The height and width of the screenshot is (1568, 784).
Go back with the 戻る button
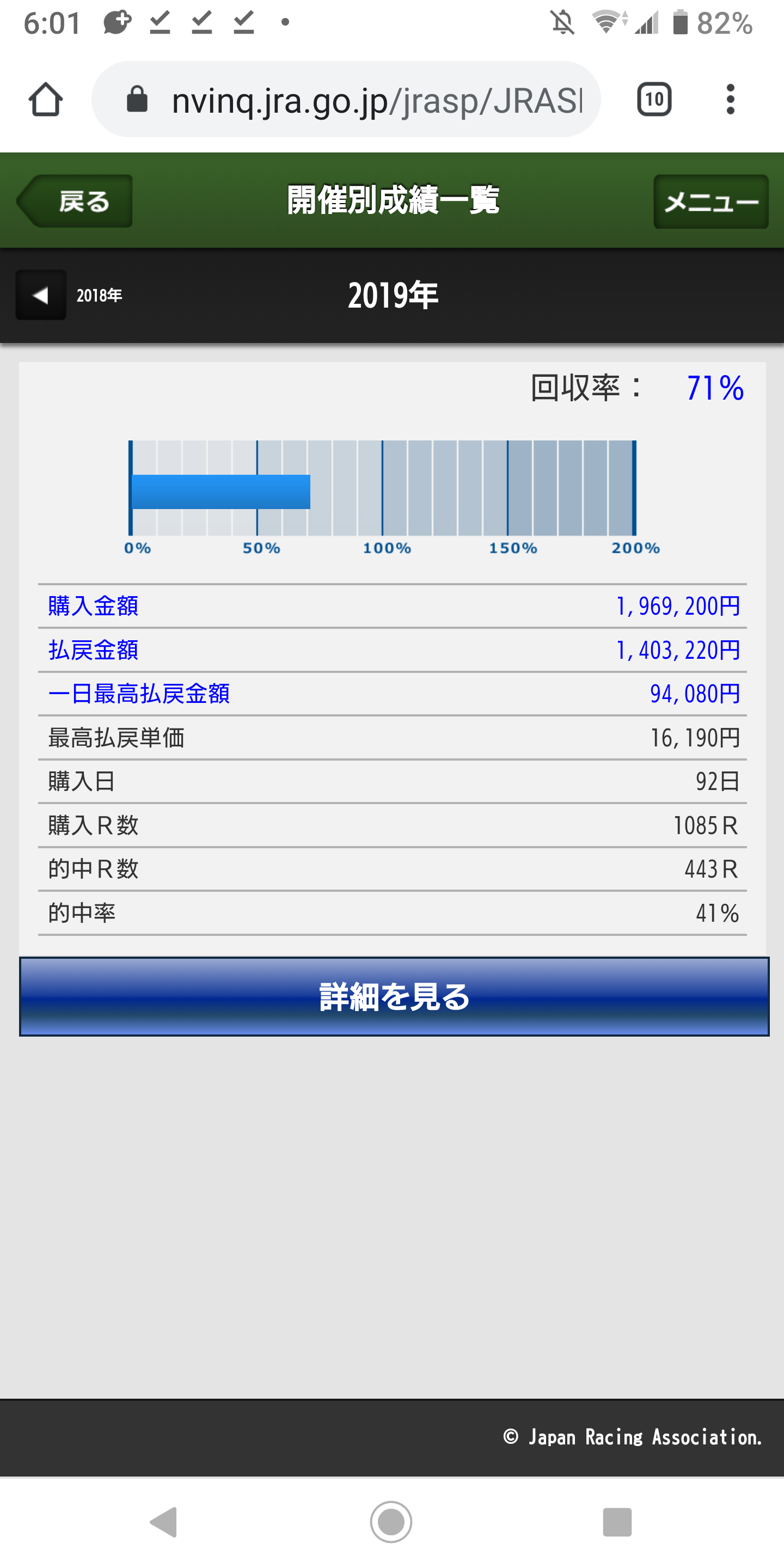coord(75,201)
